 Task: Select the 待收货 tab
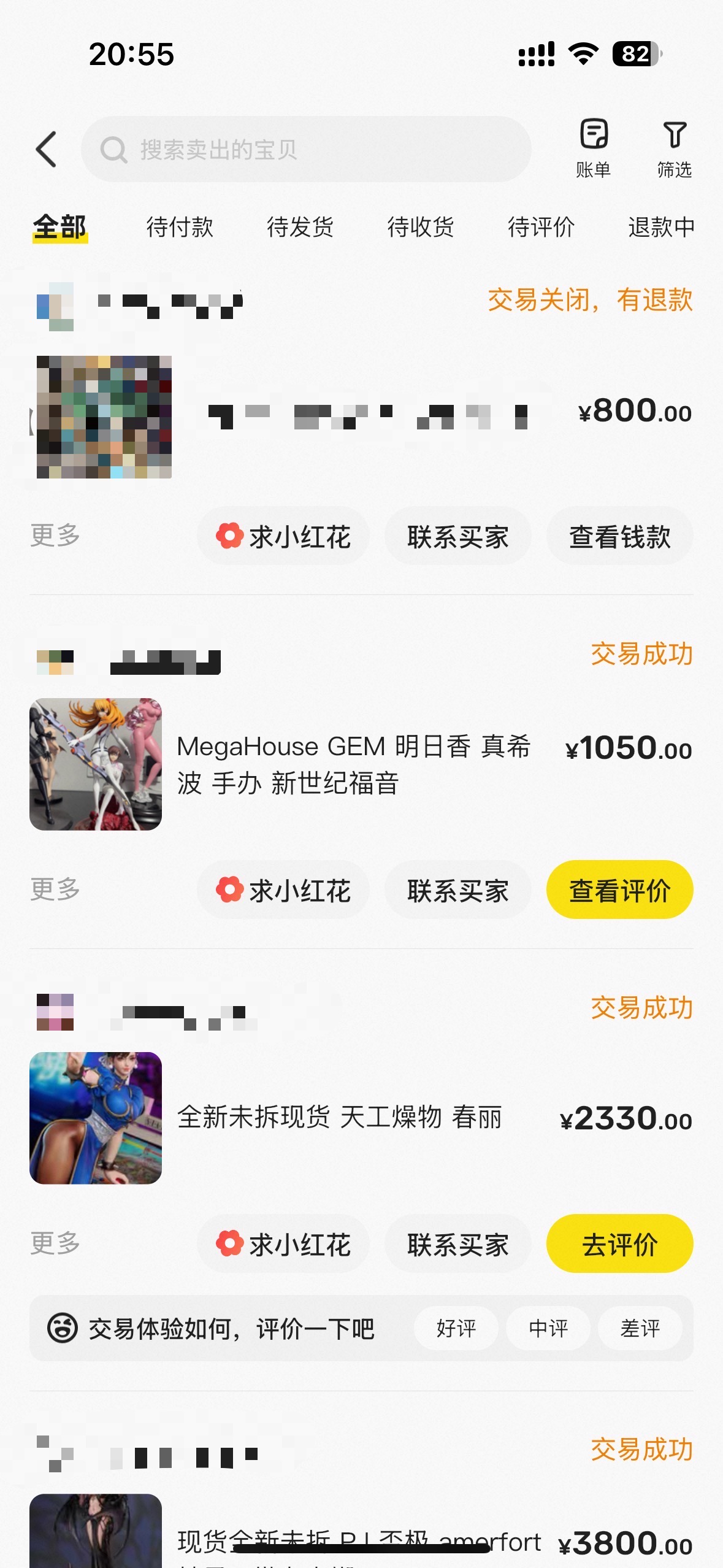(x=421, y=227)
